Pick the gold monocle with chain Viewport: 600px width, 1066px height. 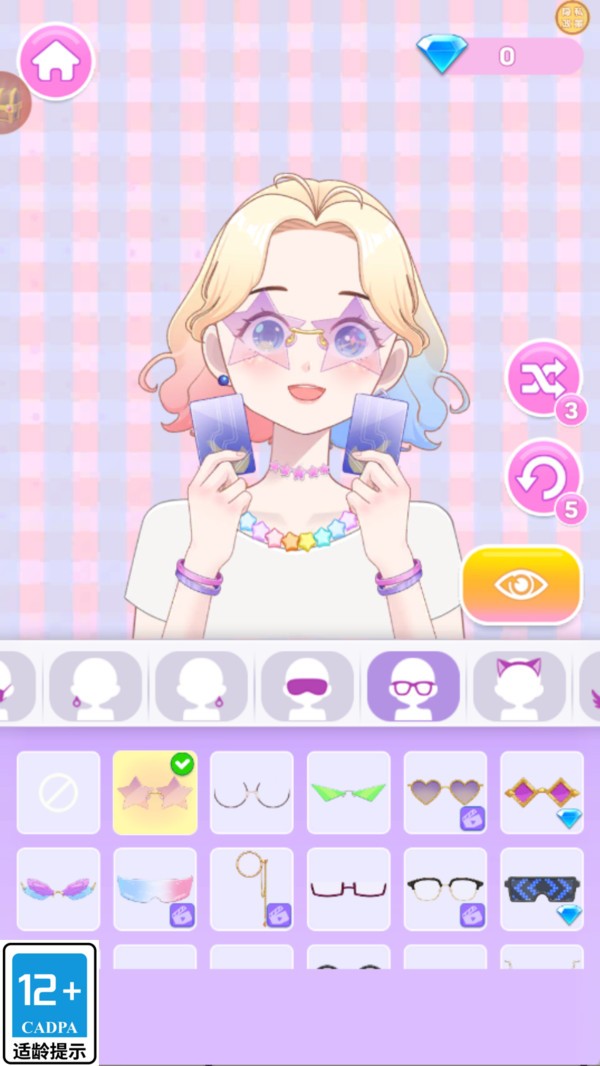click(x=252, y=889)
